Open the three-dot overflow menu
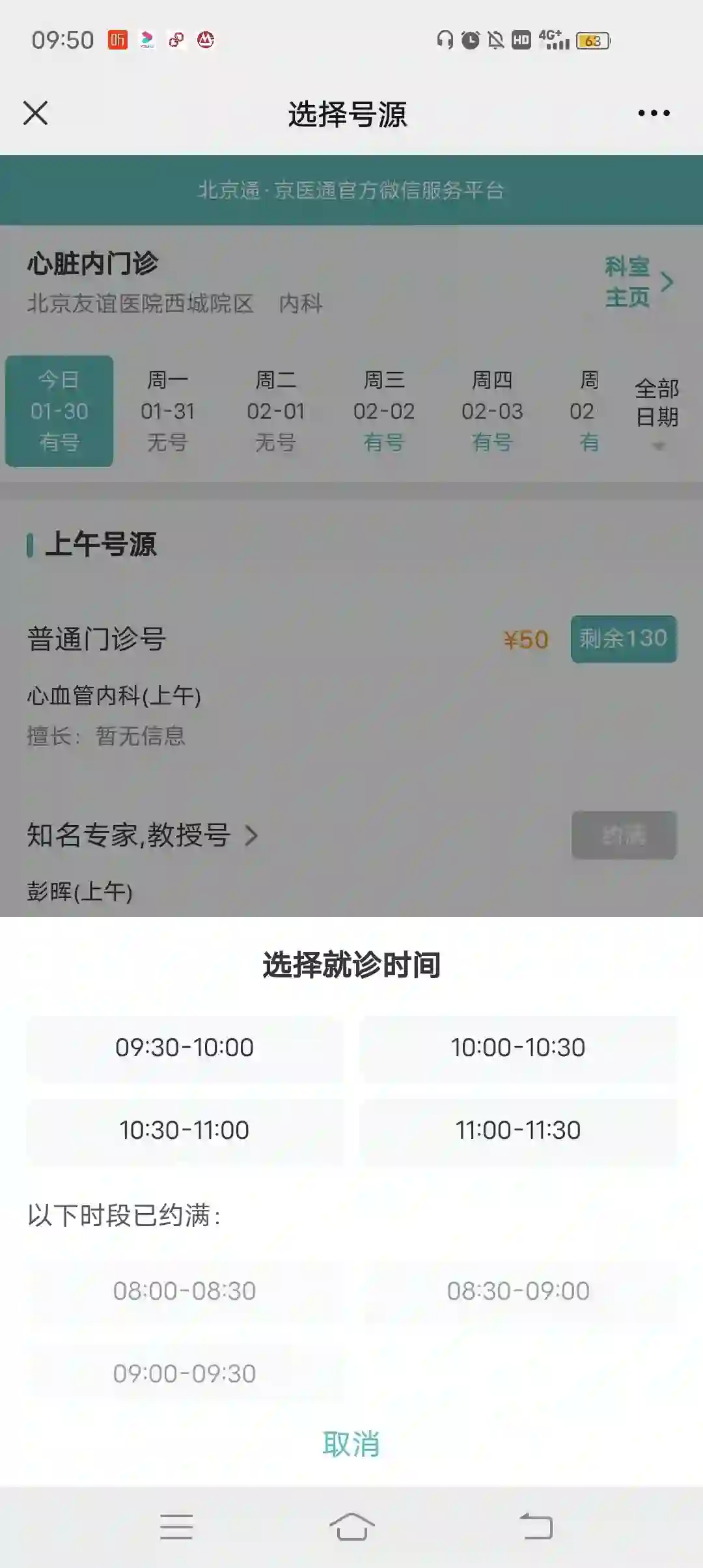Image resolution: width=703 pixels, height=1568 pixels. tap(654, 113)
